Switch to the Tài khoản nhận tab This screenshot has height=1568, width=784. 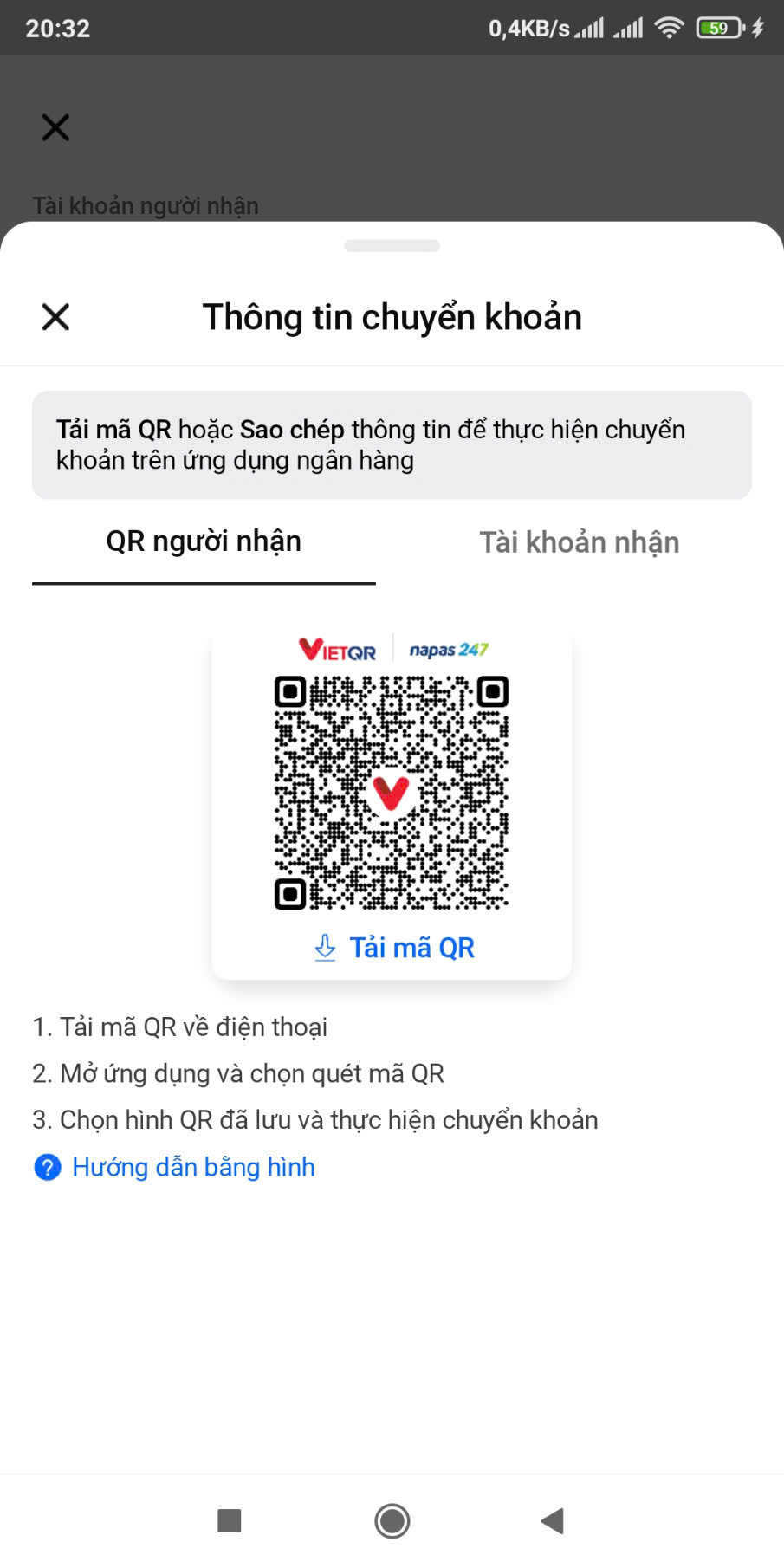tap(579, 542)
